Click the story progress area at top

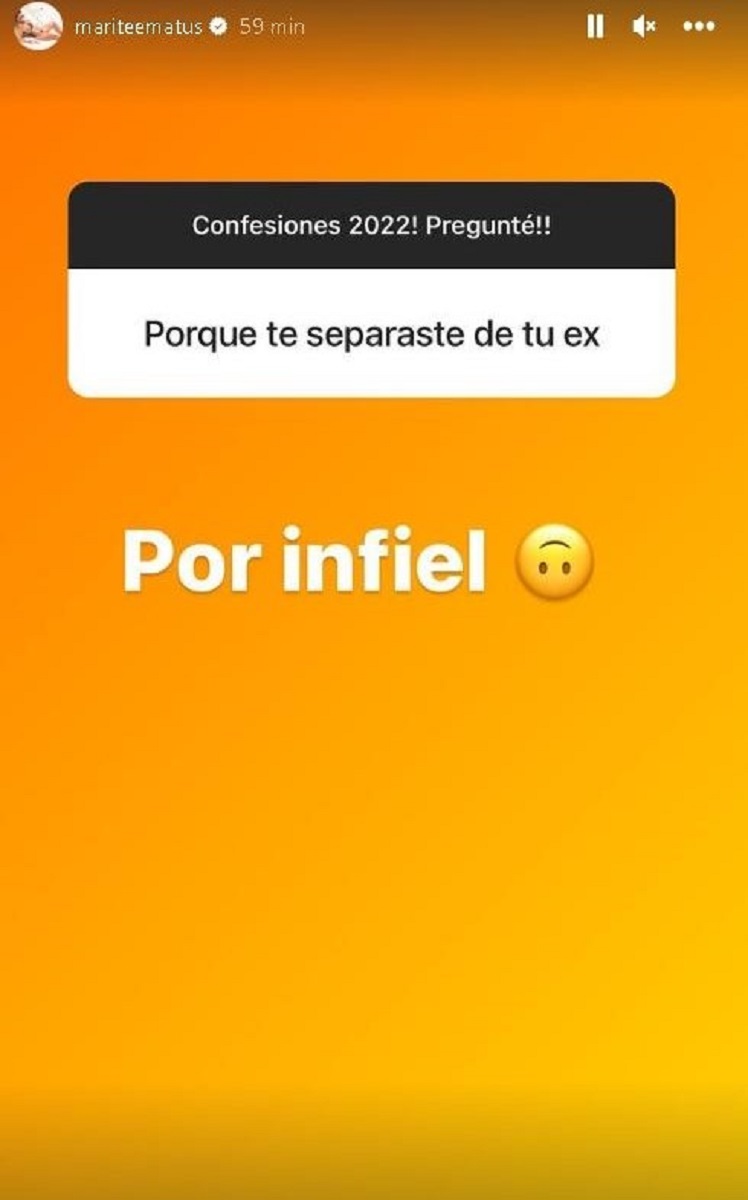click(374, 5)
